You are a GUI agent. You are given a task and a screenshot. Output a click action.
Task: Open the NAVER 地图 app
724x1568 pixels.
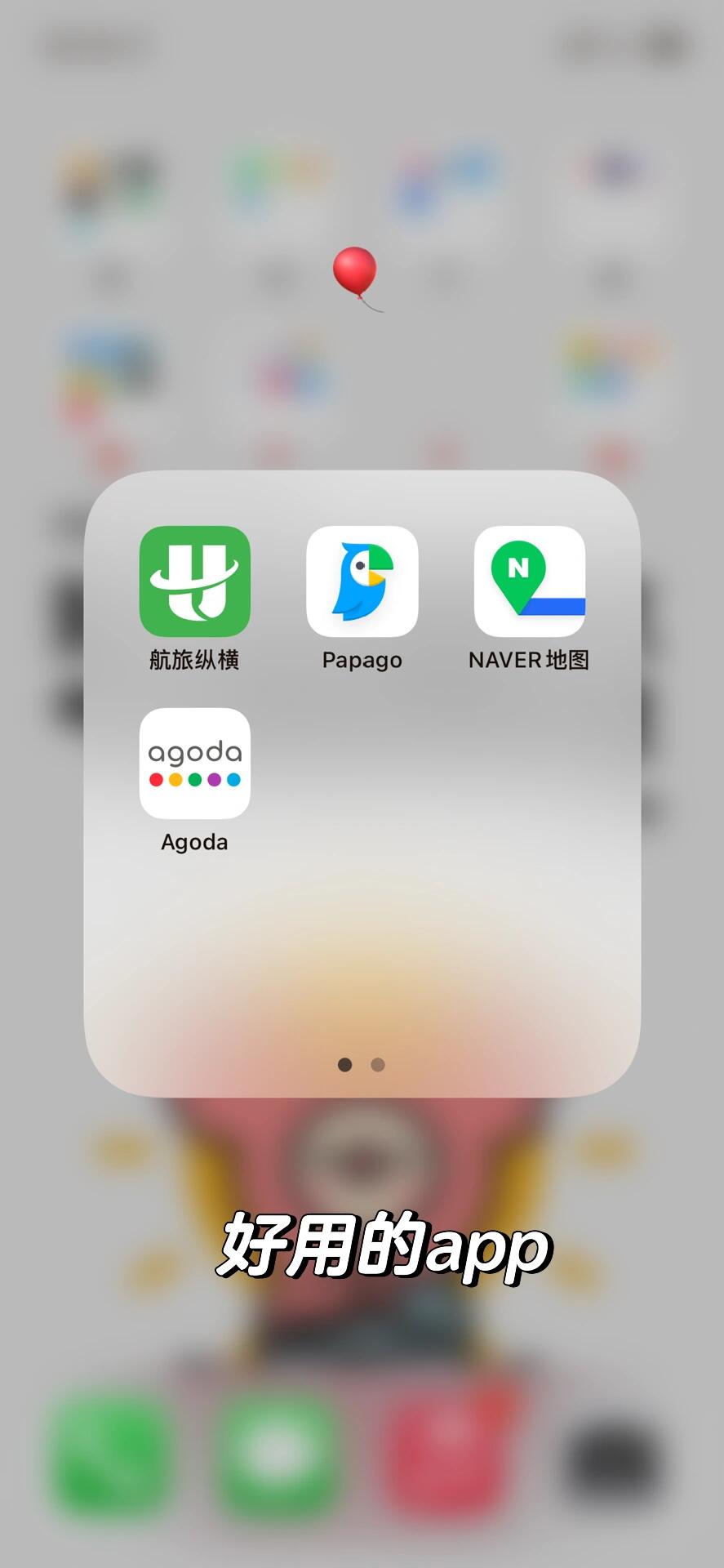click(x=529, y=581)
